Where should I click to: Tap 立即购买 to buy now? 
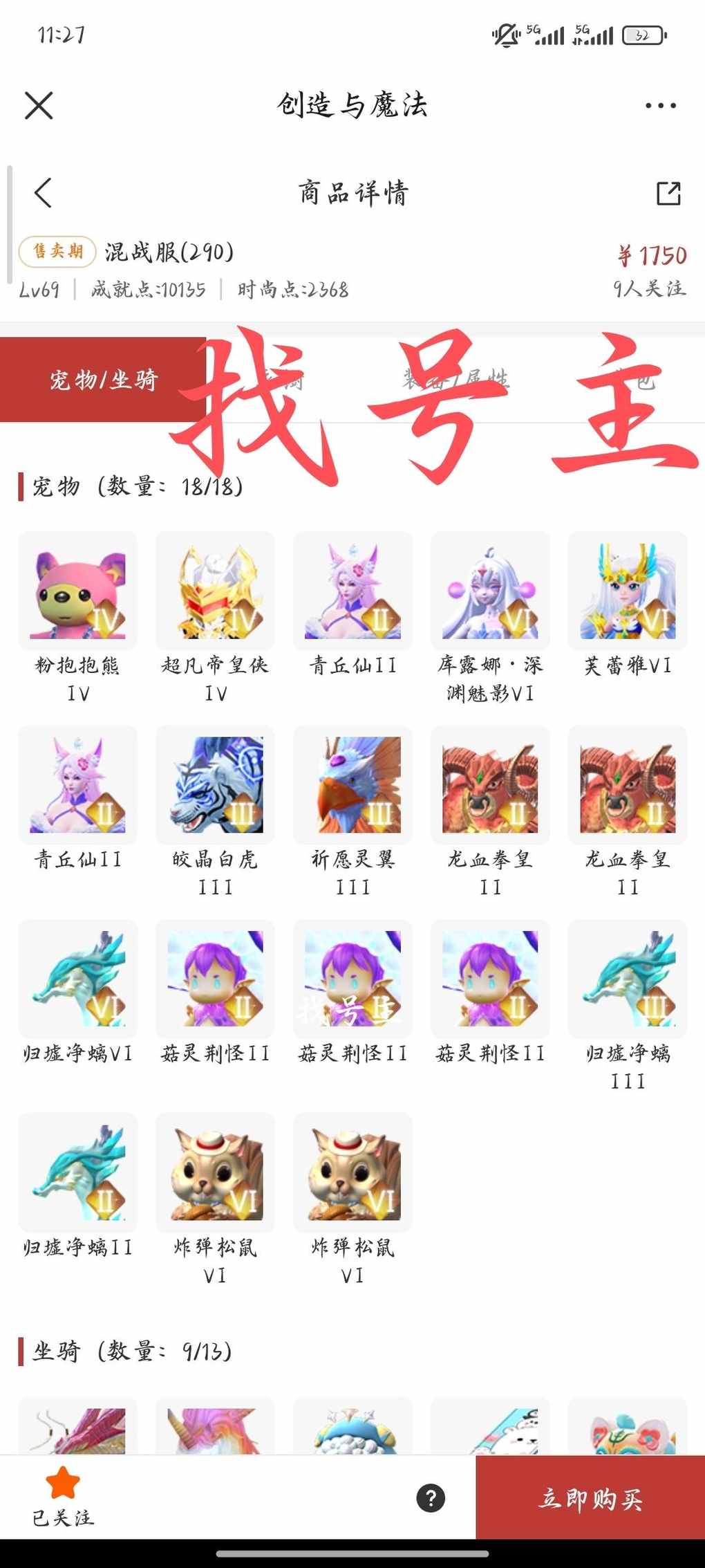tap(590, 1498)
